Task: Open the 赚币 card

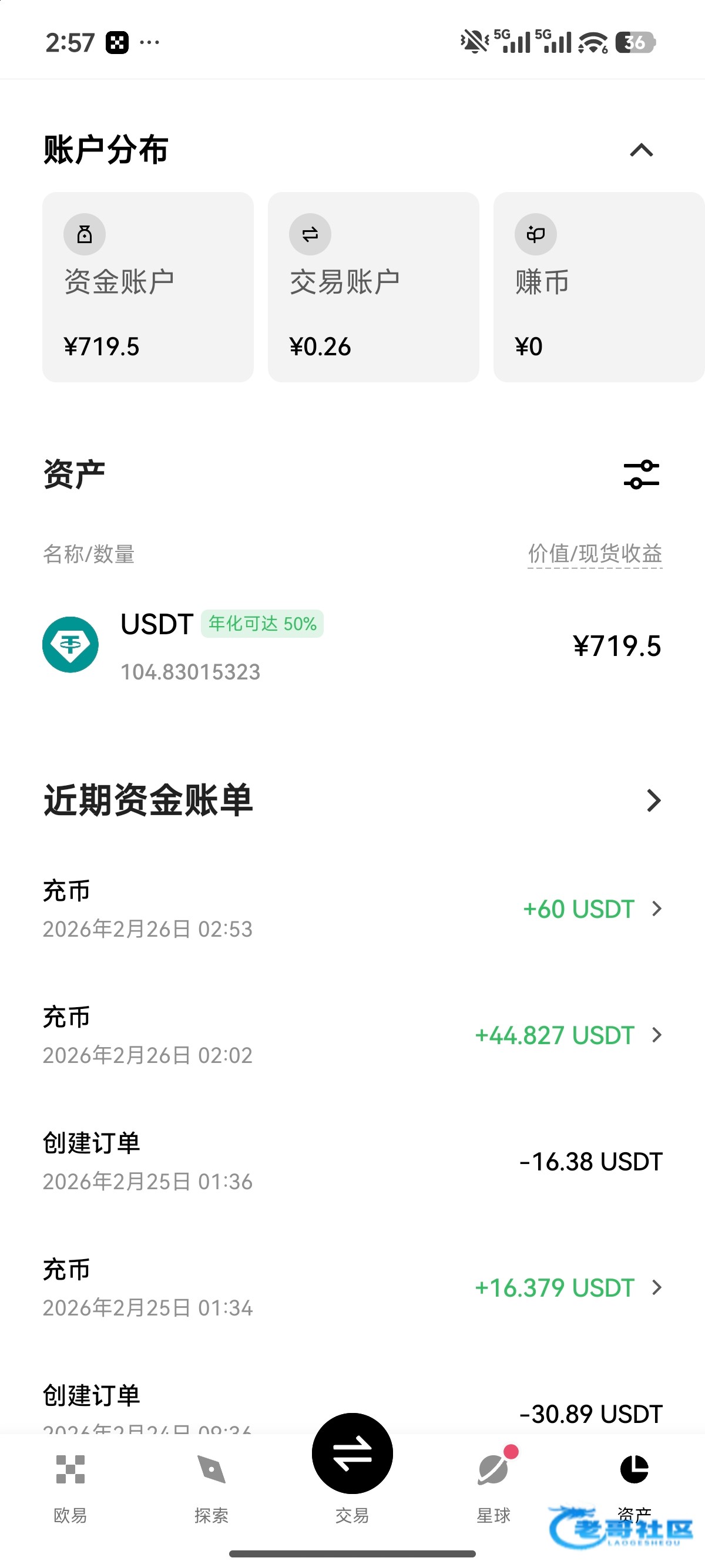Action: point(599,287)
